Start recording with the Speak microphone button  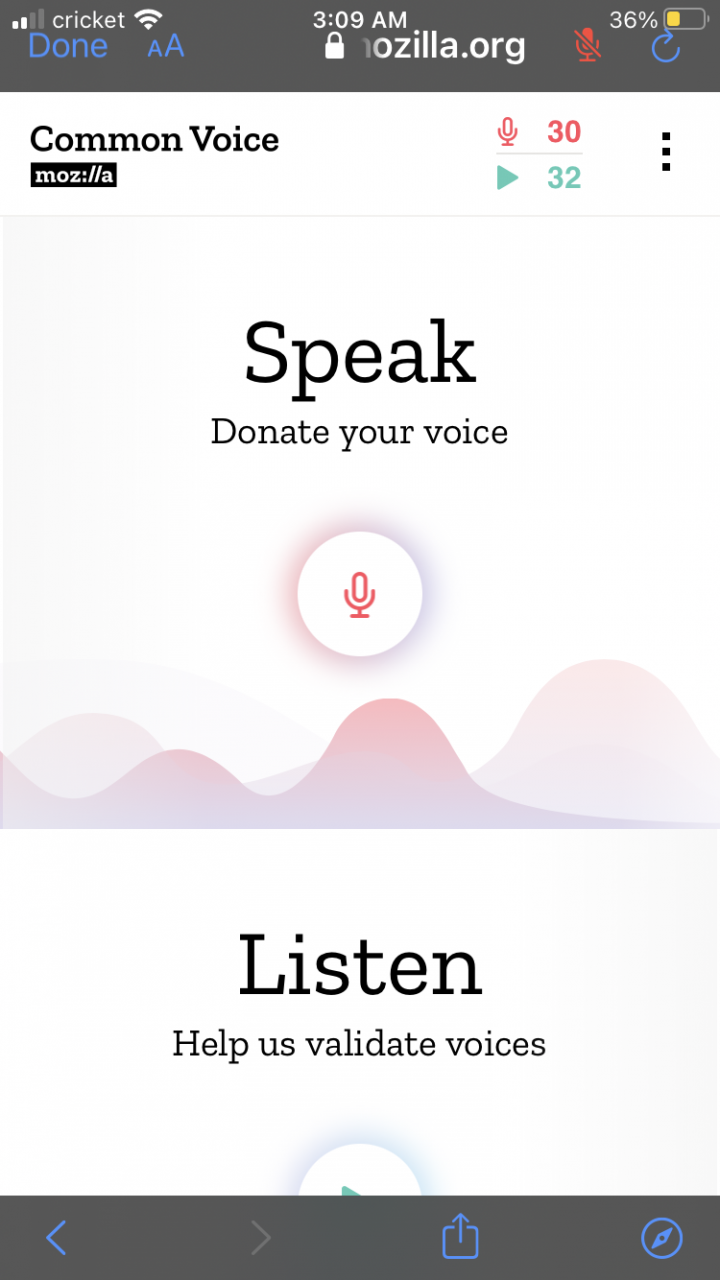[x=360, y=594]
